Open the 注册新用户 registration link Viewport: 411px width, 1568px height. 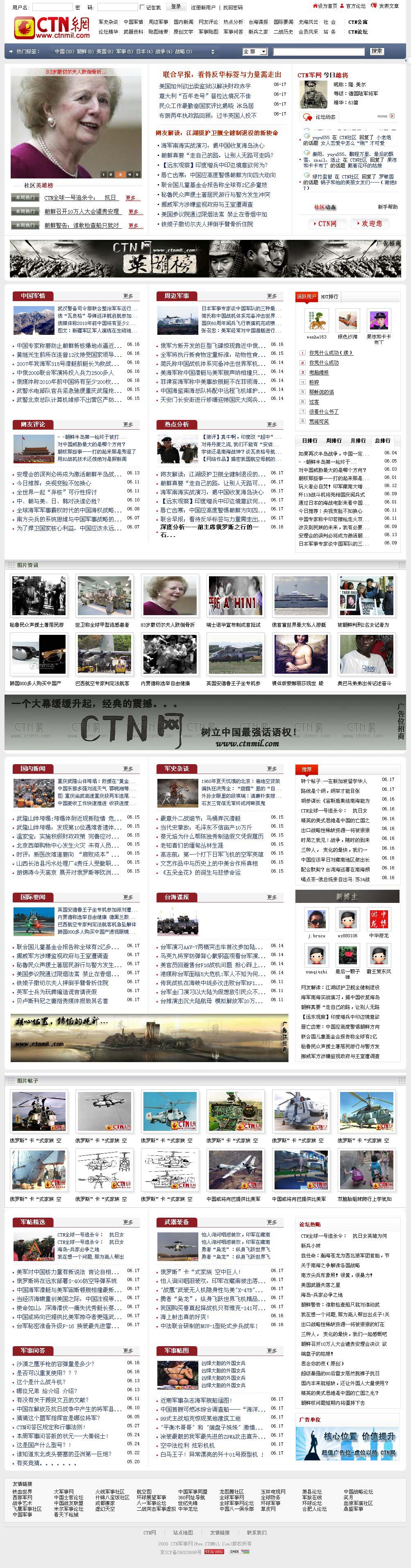(x=203, y=7)
